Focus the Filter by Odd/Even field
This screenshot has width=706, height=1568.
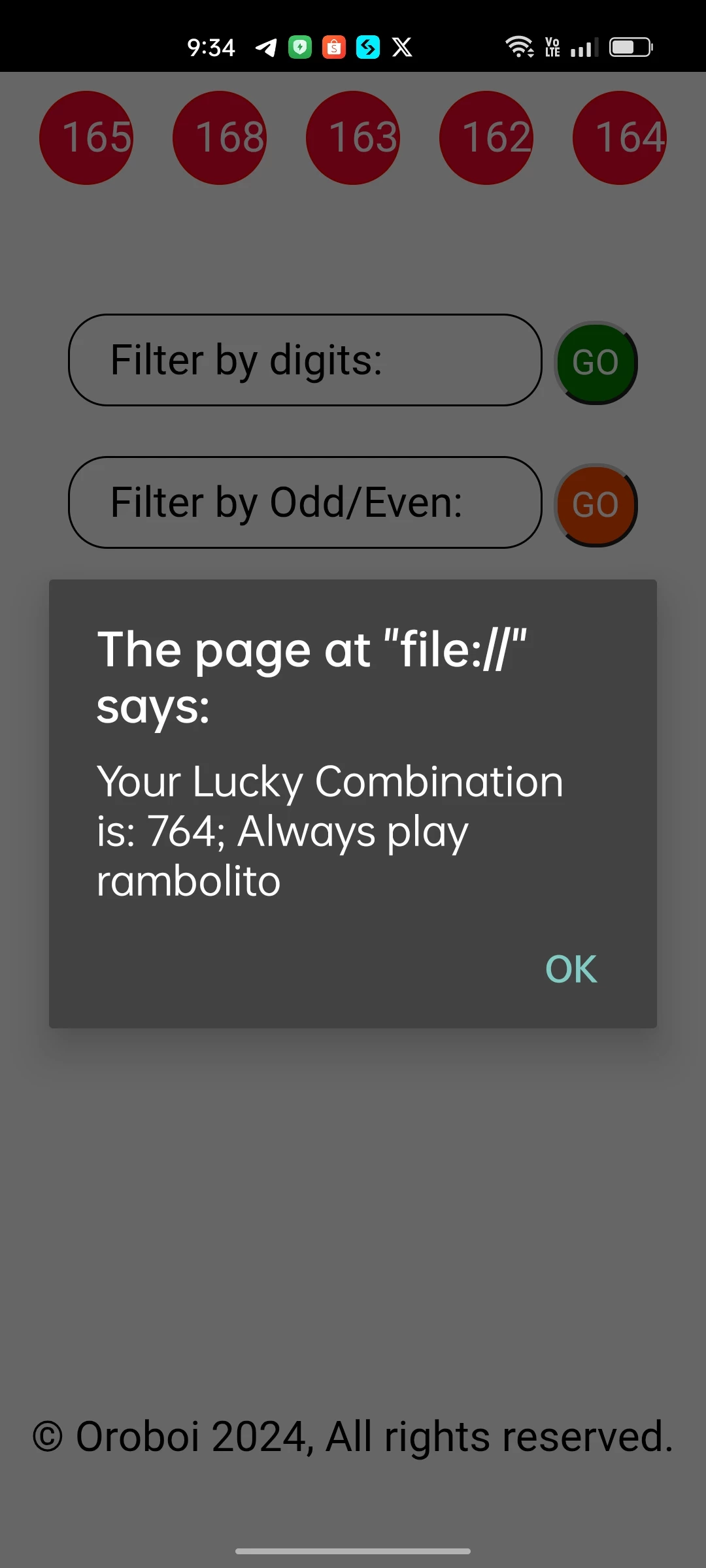point(305,502)
